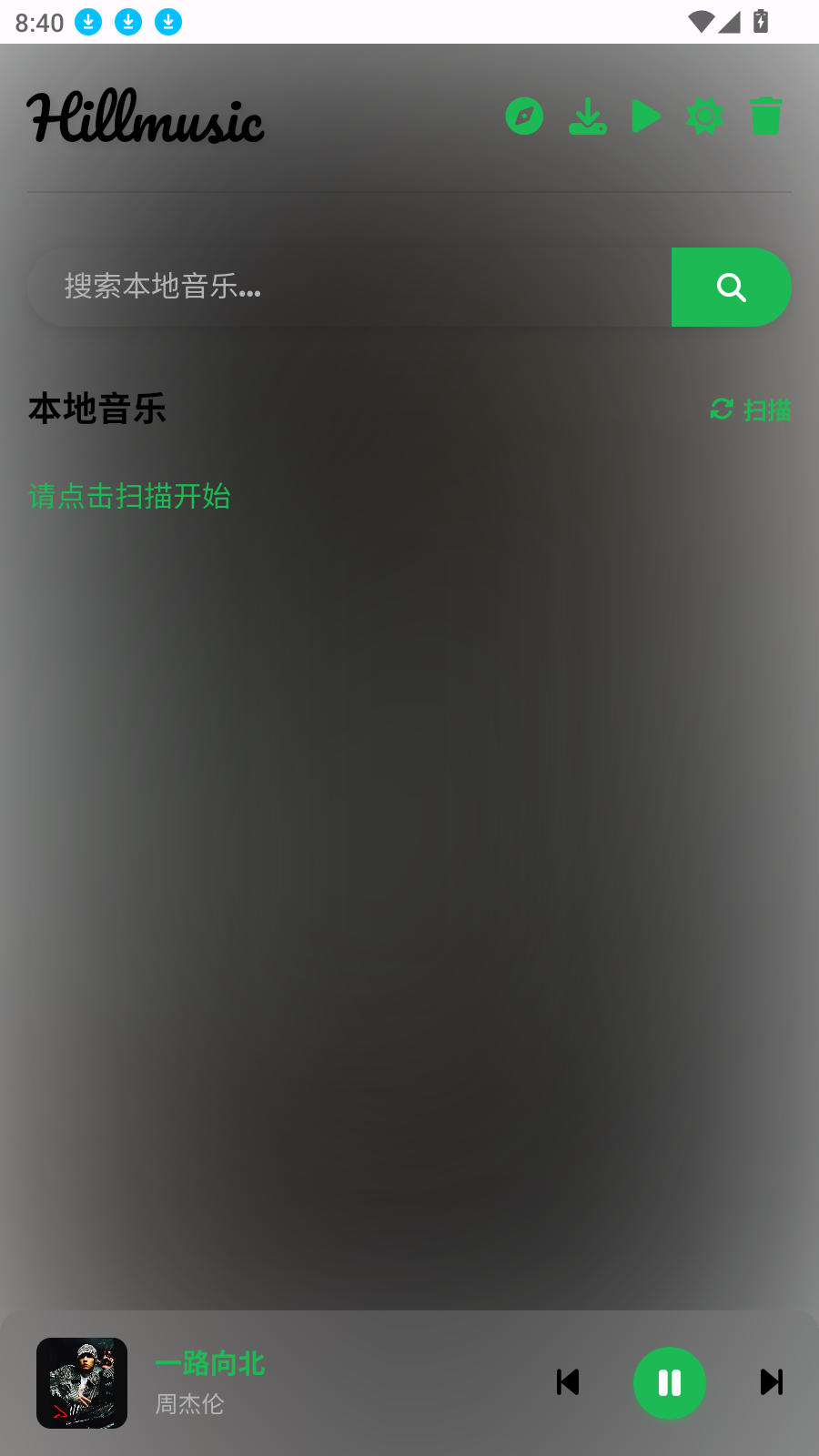This screenshot has height=1456, width=819.
Task: Open settings gear icon
Action: point(705,116)
